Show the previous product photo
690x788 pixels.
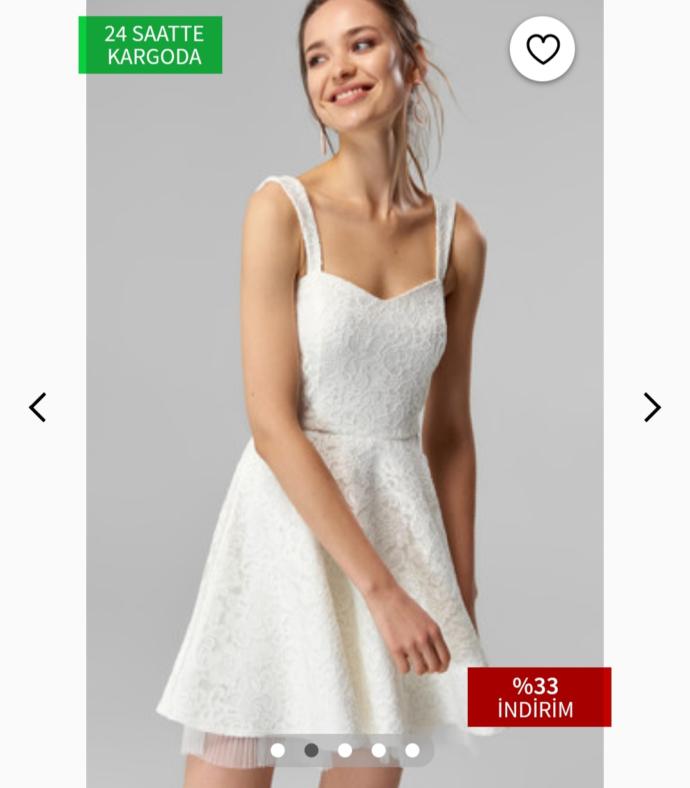(x=38, y=407)
